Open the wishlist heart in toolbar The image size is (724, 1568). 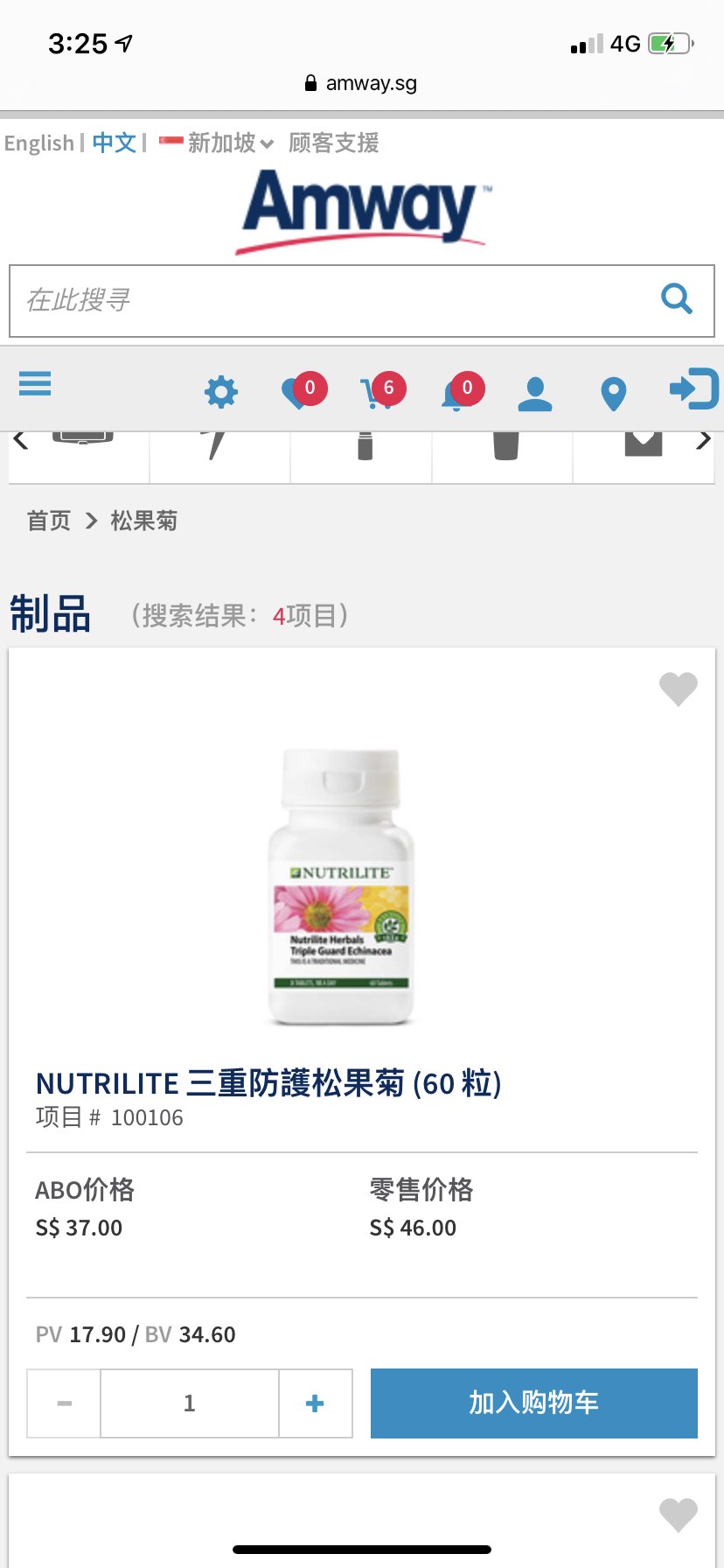[299, 392]
